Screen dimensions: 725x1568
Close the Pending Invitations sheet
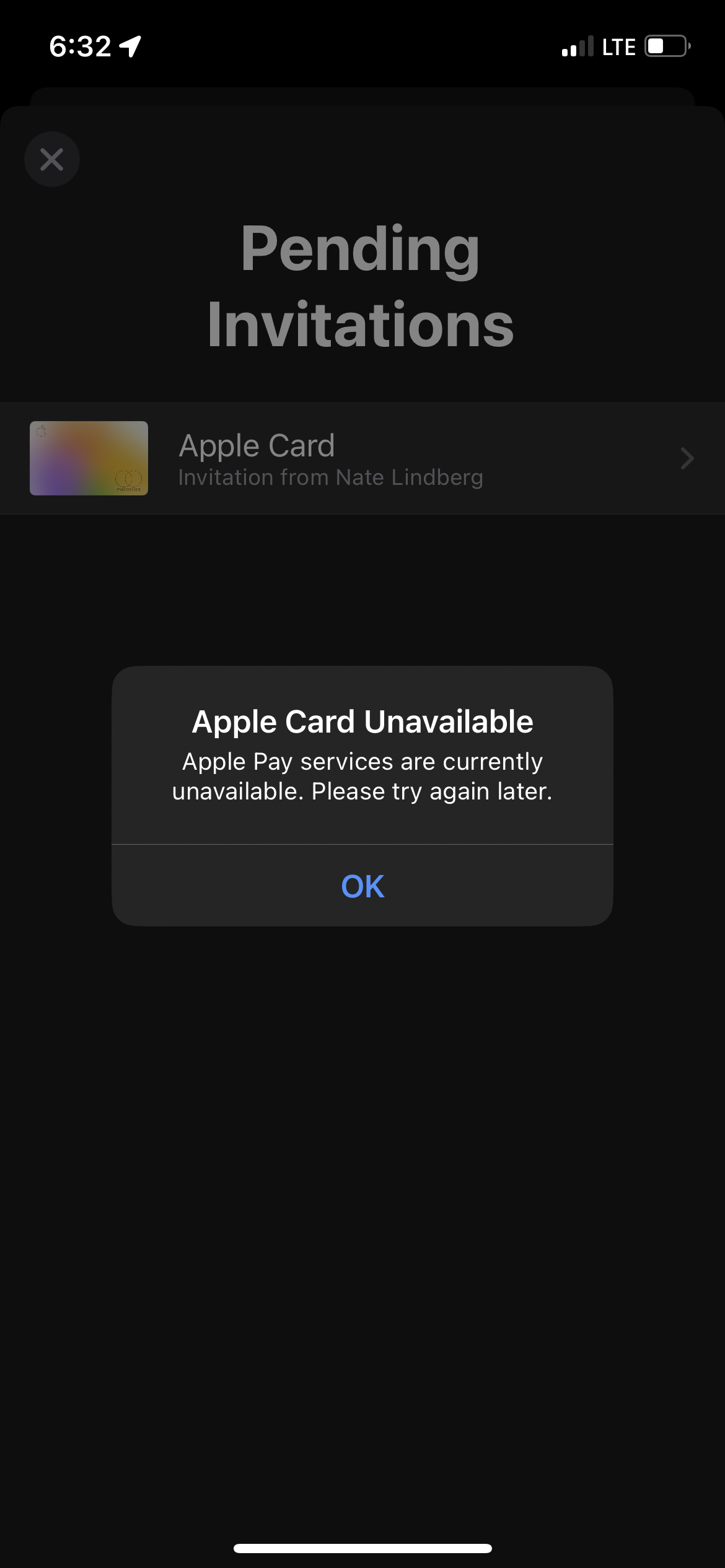coord(52,159)
